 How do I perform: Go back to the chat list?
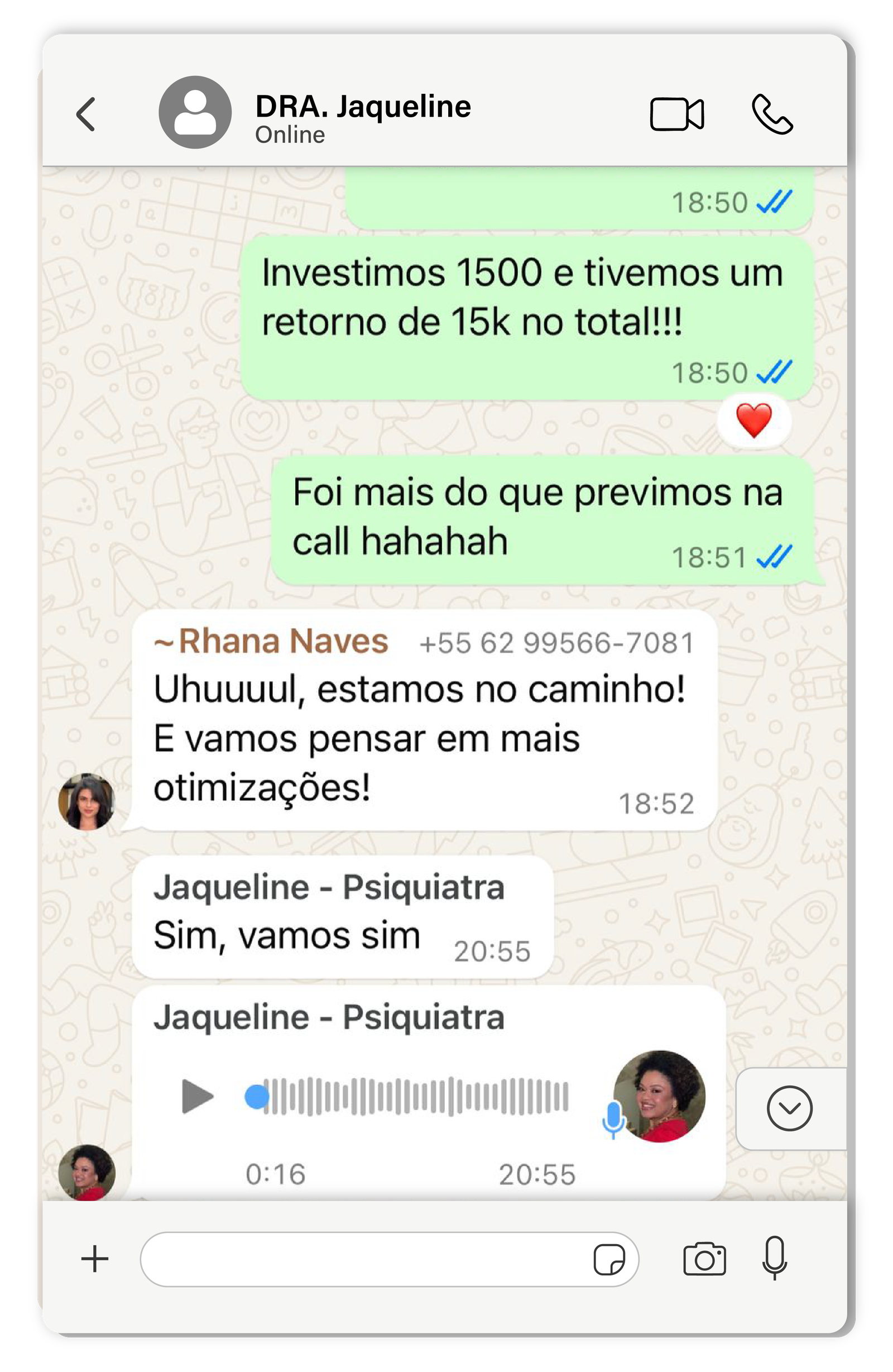click(86, 113)
